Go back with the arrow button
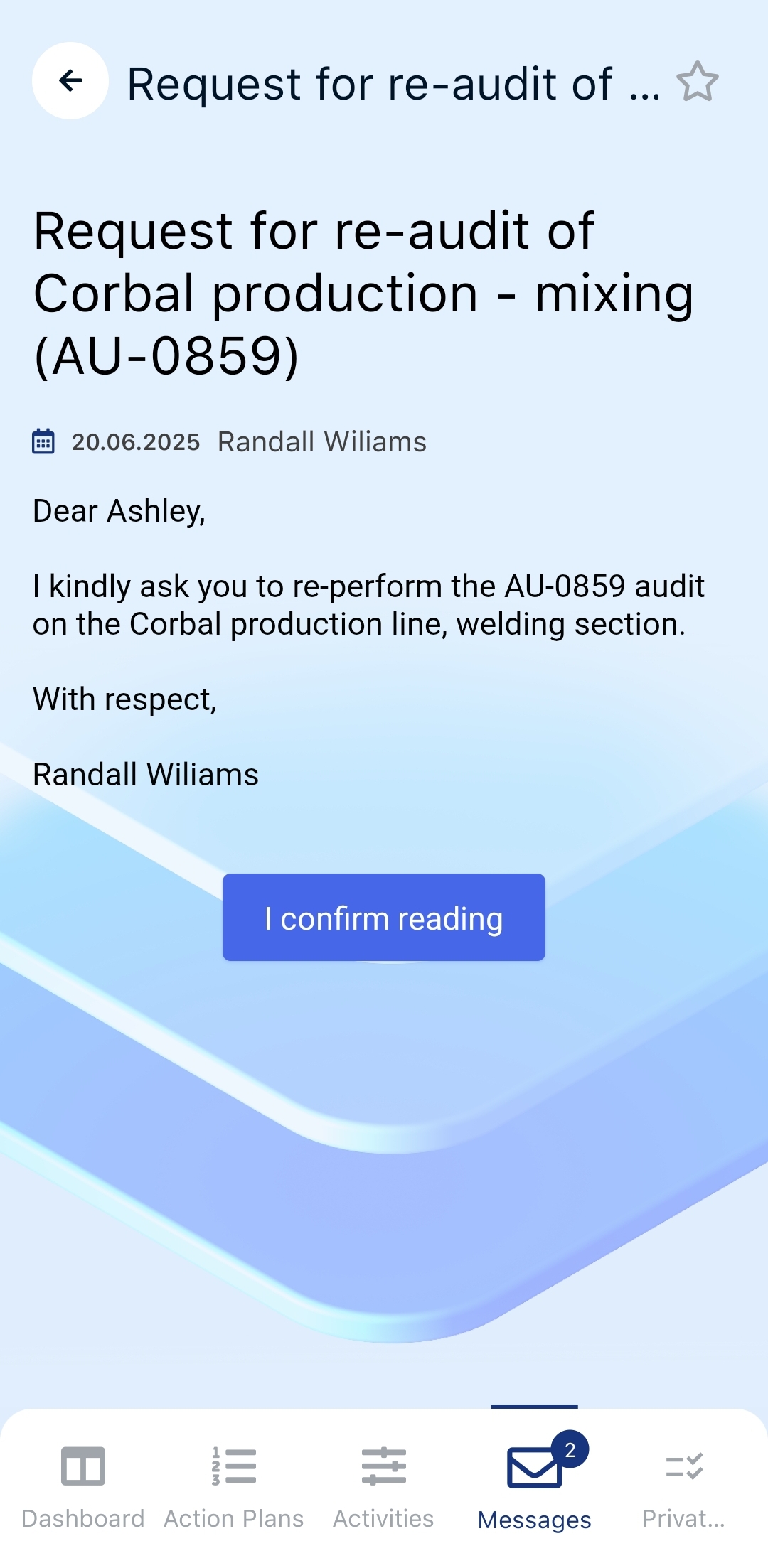The height and width of the screenshot is (1568, 768). click(x=70, y=81)
